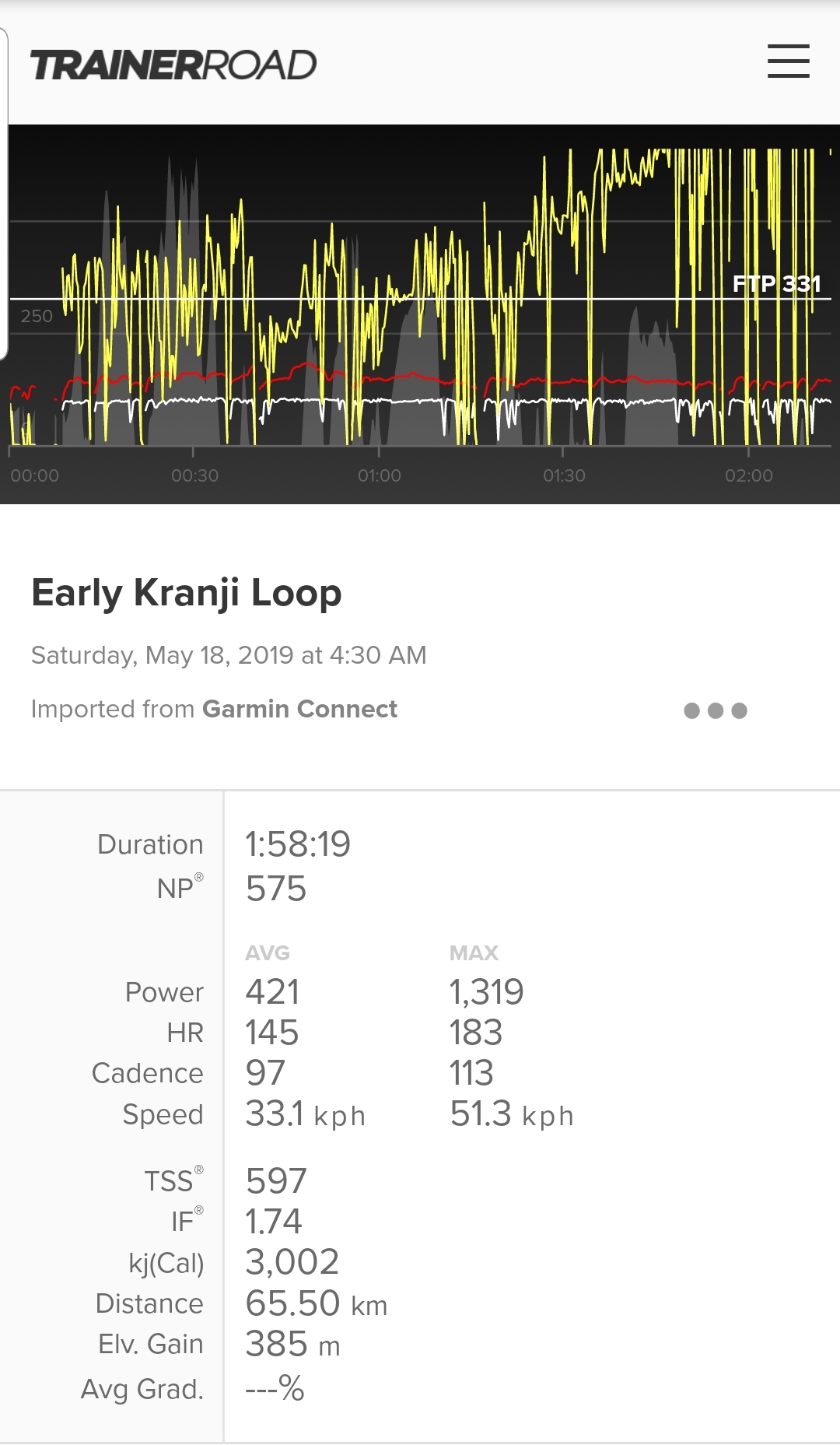Open the three-dot ride options menu

click(x=716, y=710)
